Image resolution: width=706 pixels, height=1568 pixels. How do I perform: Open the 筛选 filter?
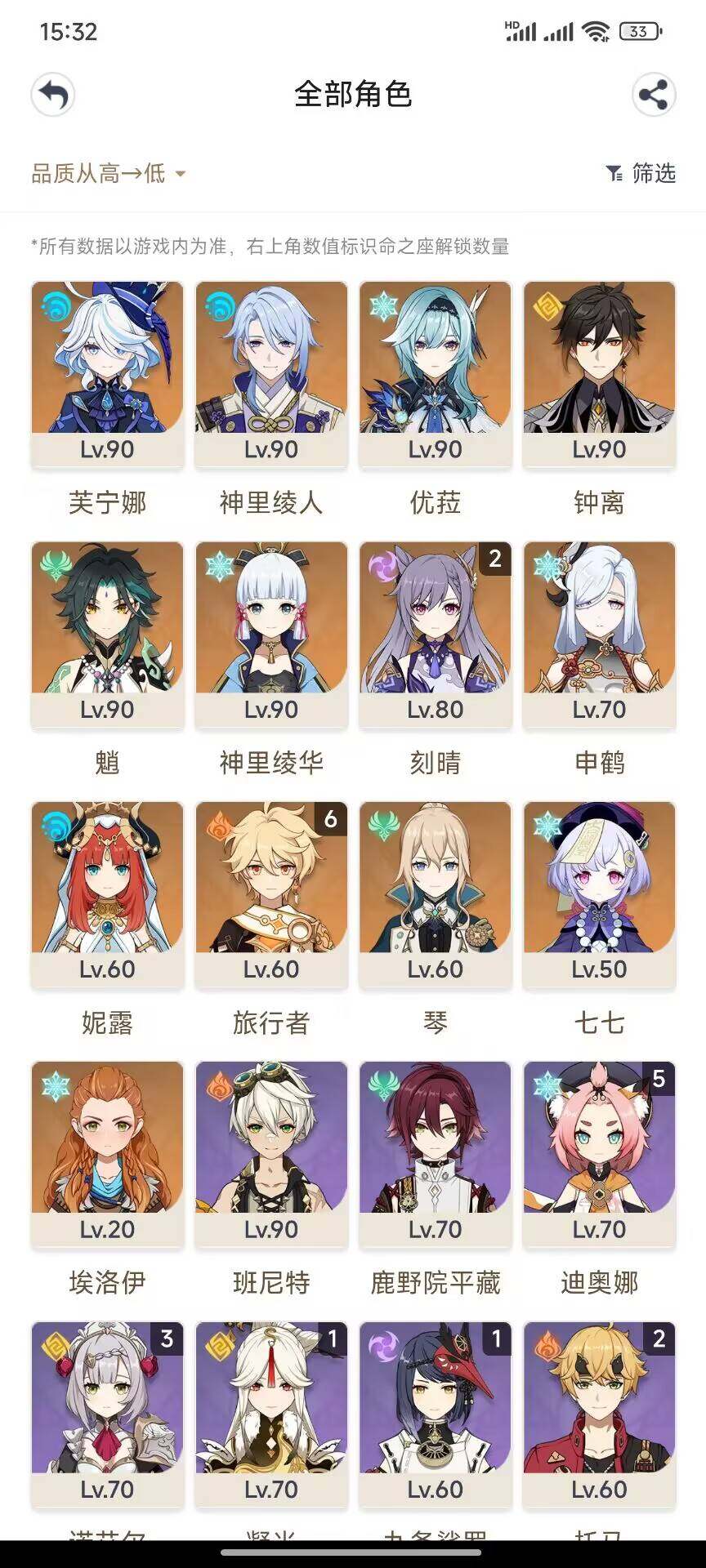[641, 173]
